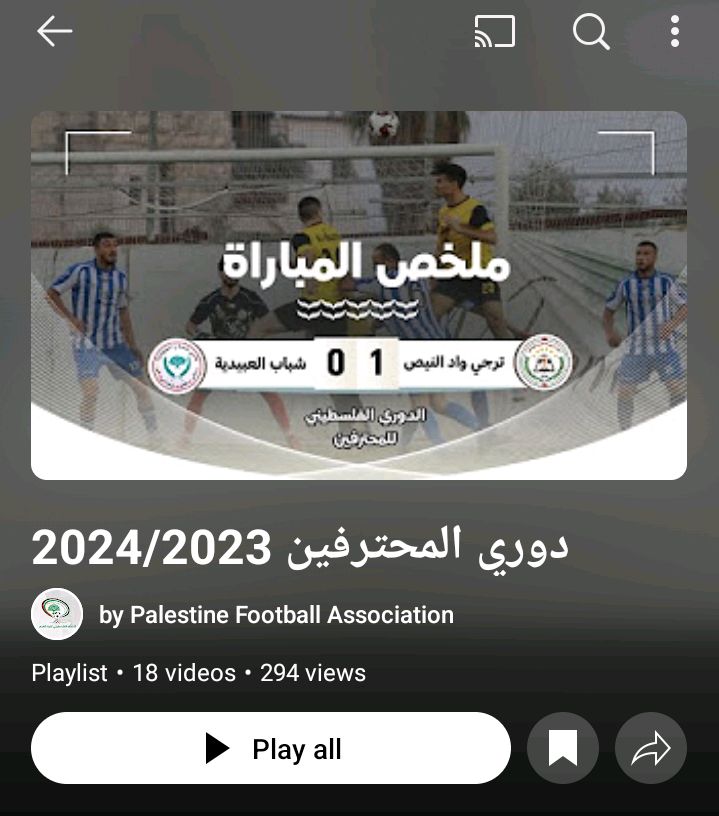The width and height of the screenshot is (719, 816).
Task: Open the overflow menu
Action: pyautogui.click(x=675, y=32)
